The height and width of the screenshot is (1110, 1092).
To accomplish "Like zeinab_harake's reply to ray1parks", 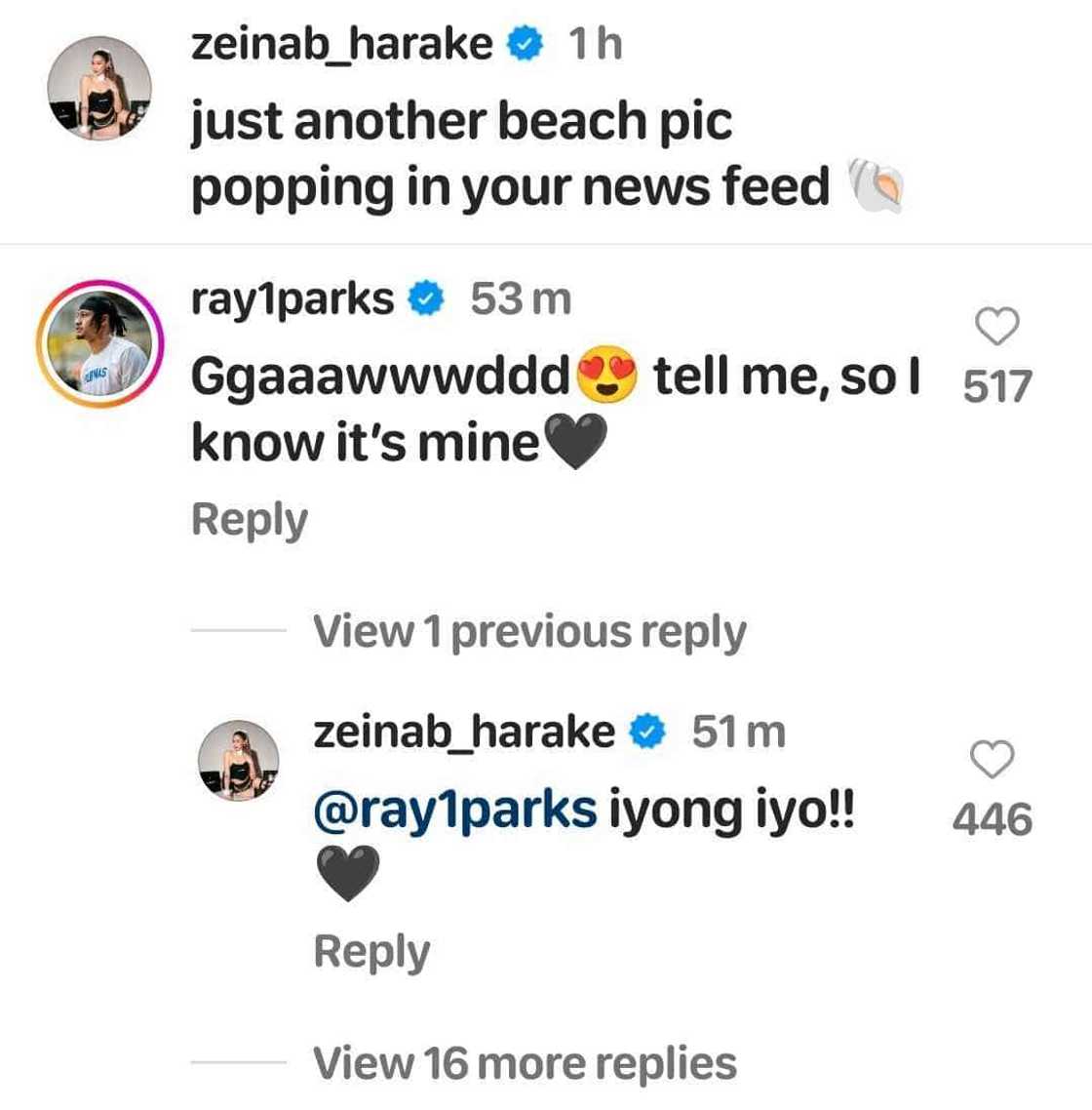I will [x=992, y=759].
